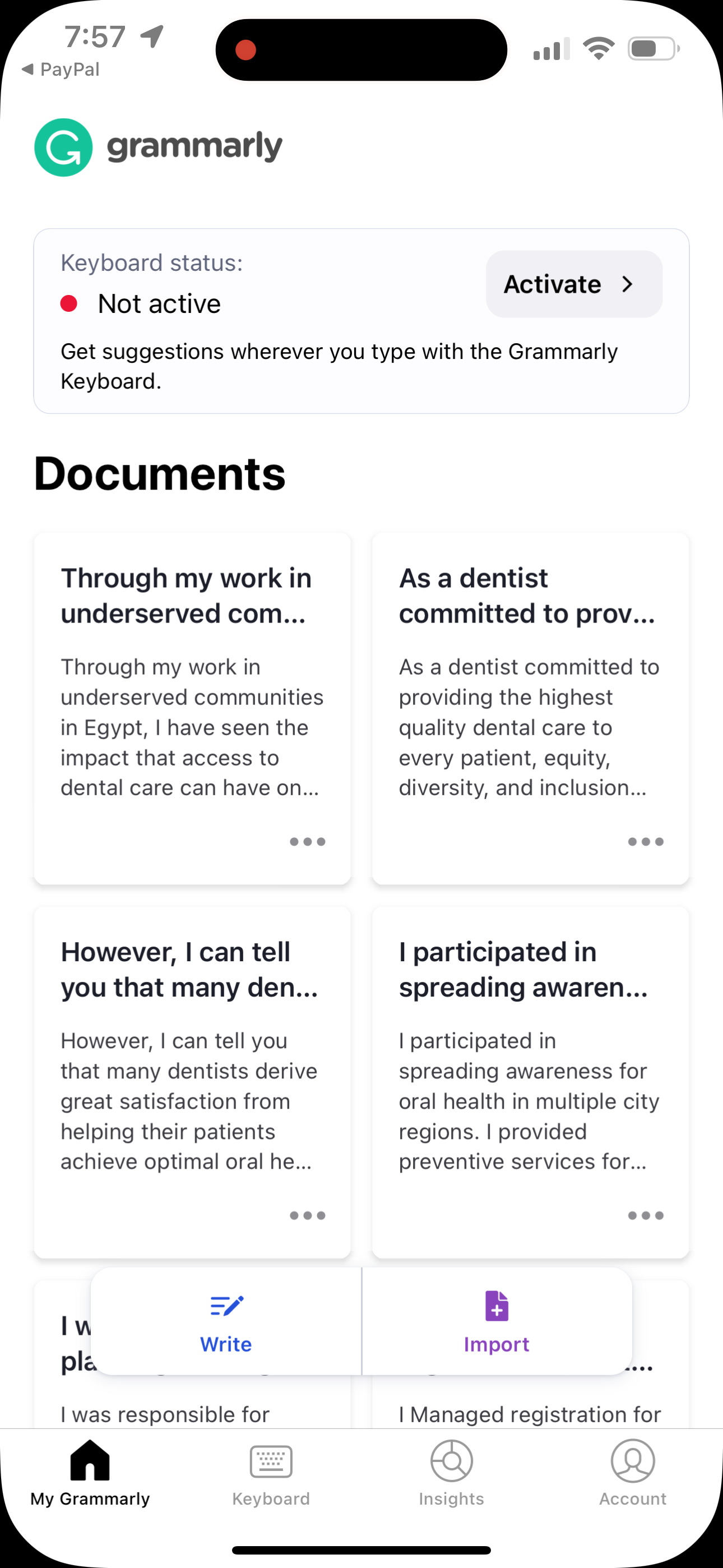The image size is (723, 1568).
Task: Open options menu on 'Through my work' document
Action: click(x=307, y=842)
